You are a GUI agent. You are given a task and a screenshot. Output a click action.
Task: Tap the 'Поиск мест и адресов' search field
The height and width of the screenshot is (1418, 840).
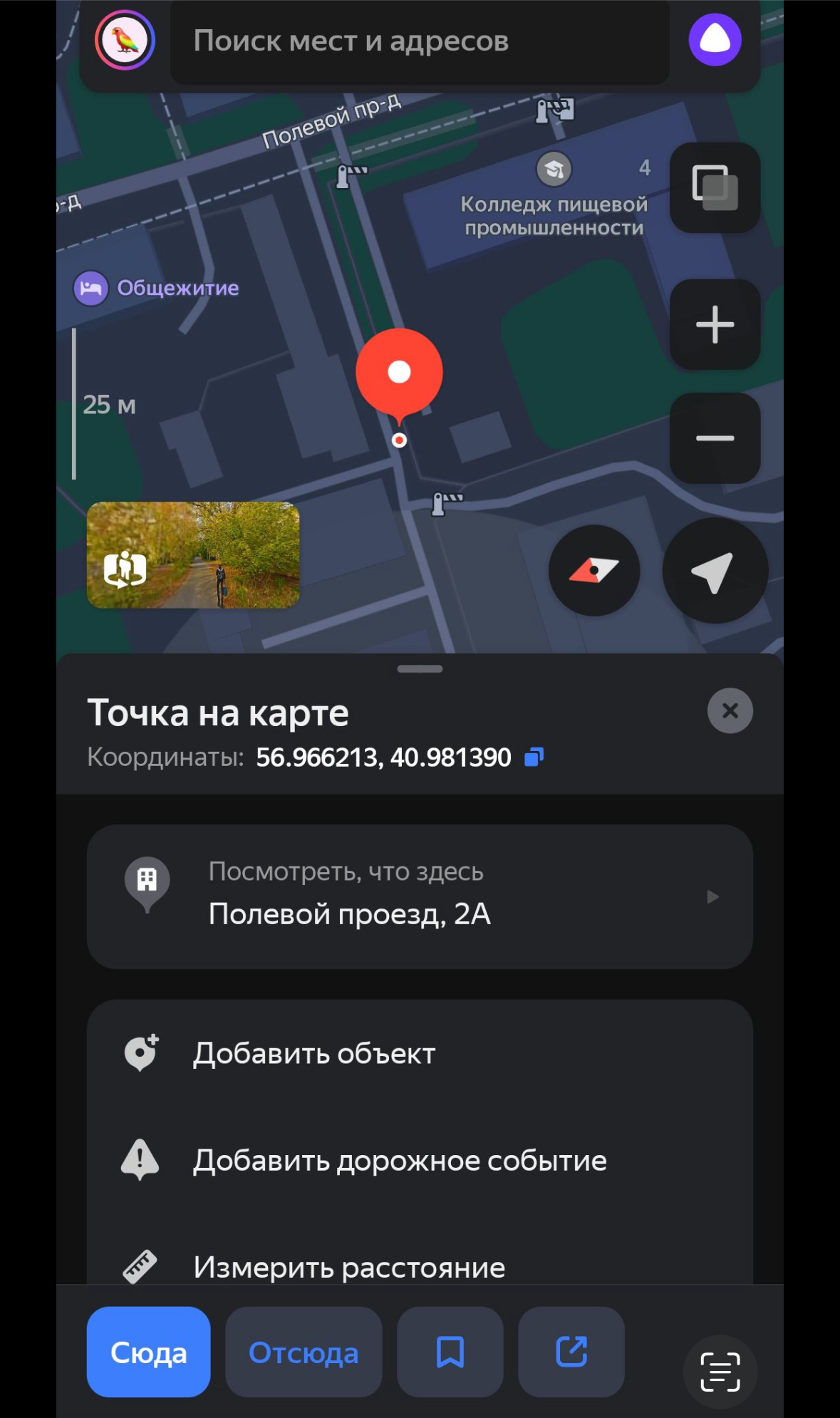[x=420, y=41]
